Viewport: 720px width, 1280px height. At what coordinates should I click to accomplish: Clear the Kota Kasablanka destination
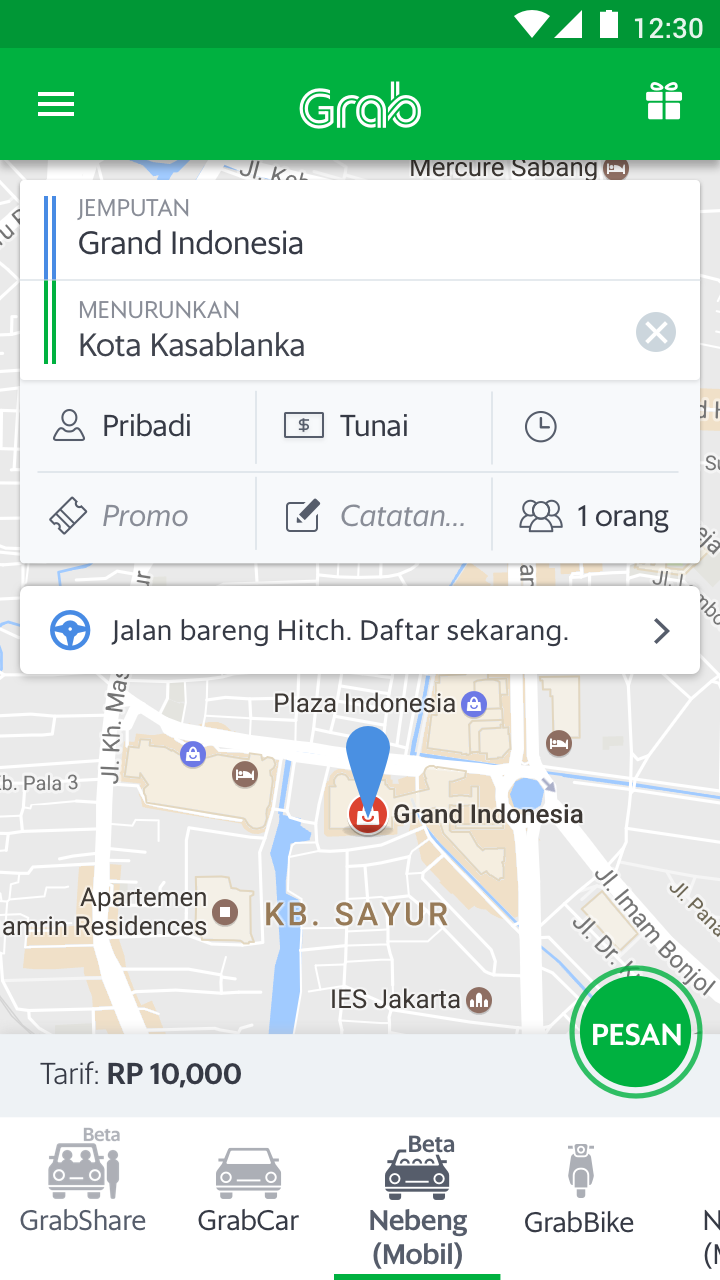[x=656, y=332]
